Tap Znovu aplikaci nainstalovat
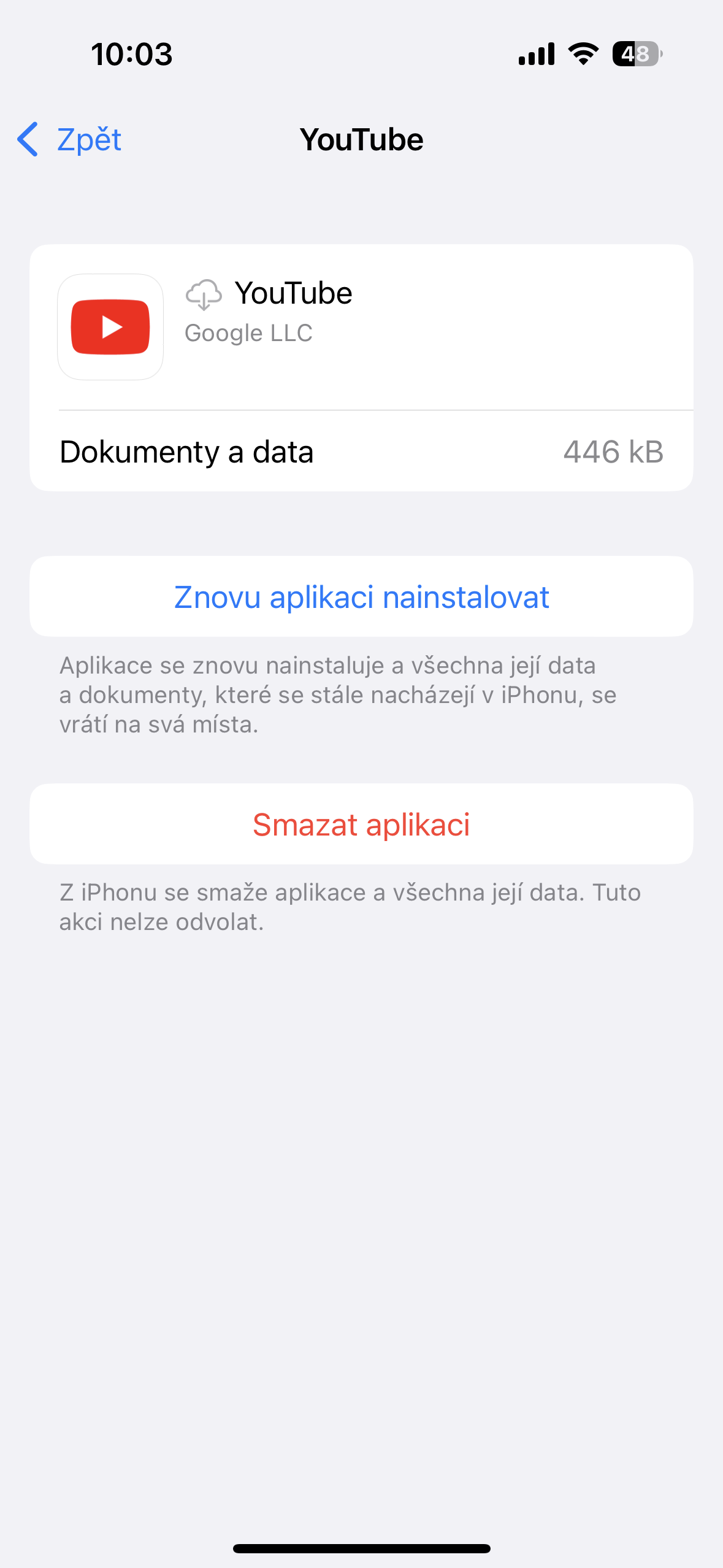The height and width of the screenshot is (1568, 723). 361,597
